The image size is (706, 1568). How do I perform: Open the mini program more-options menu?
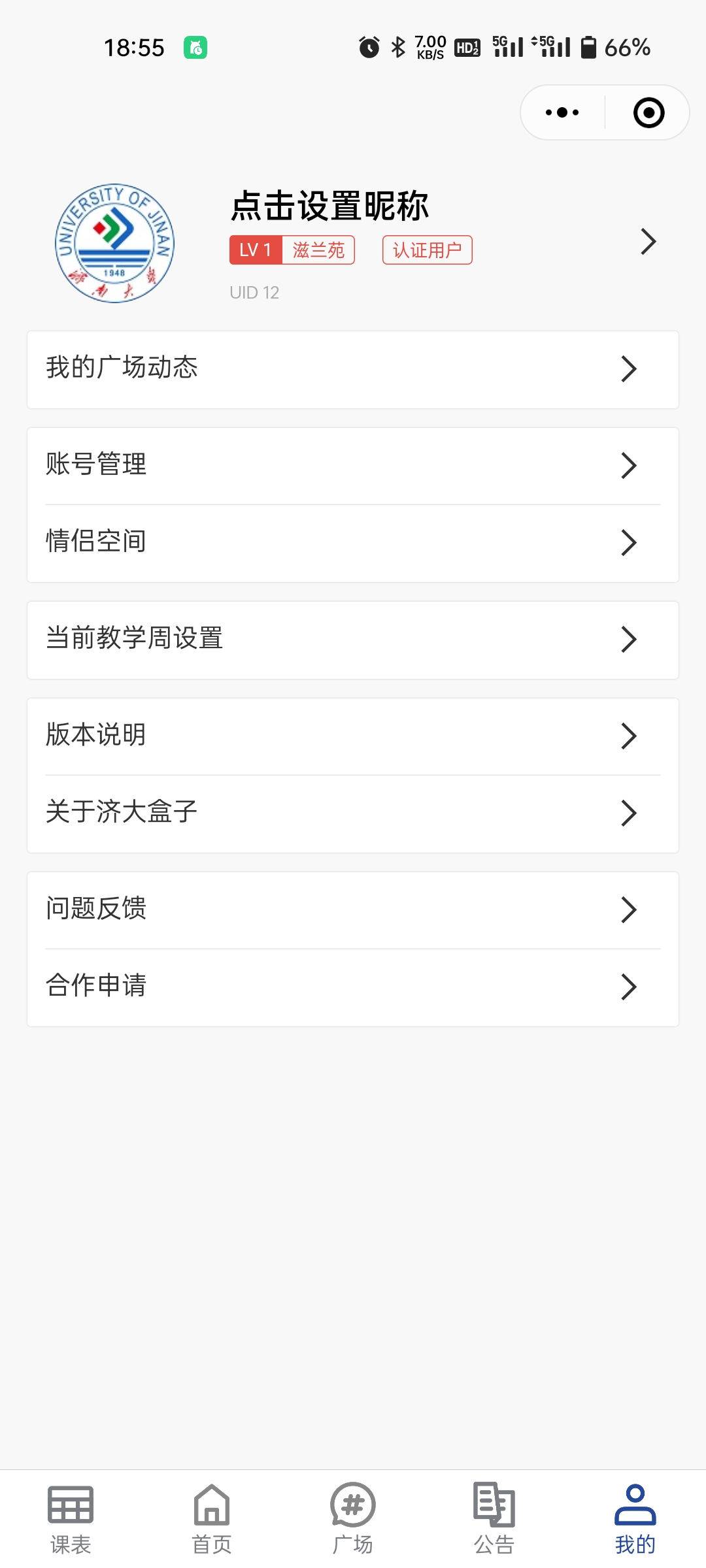pyautogui.click(x=562, y=112)
